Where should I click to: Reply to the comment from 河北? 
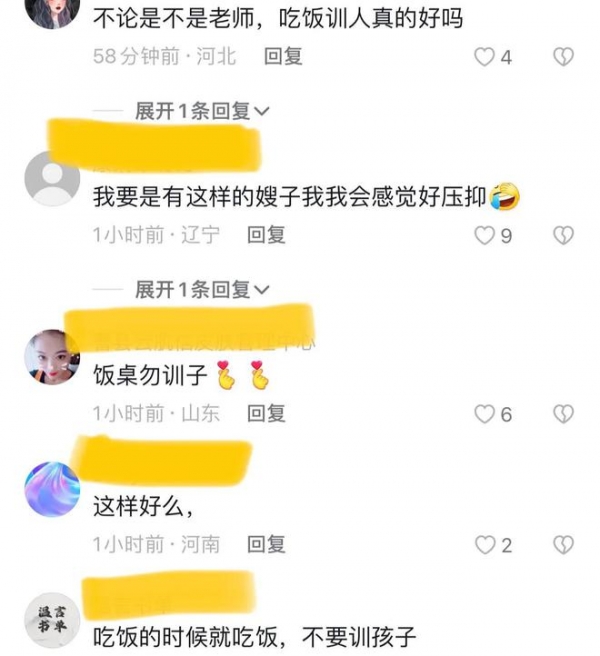coord(283,57)
